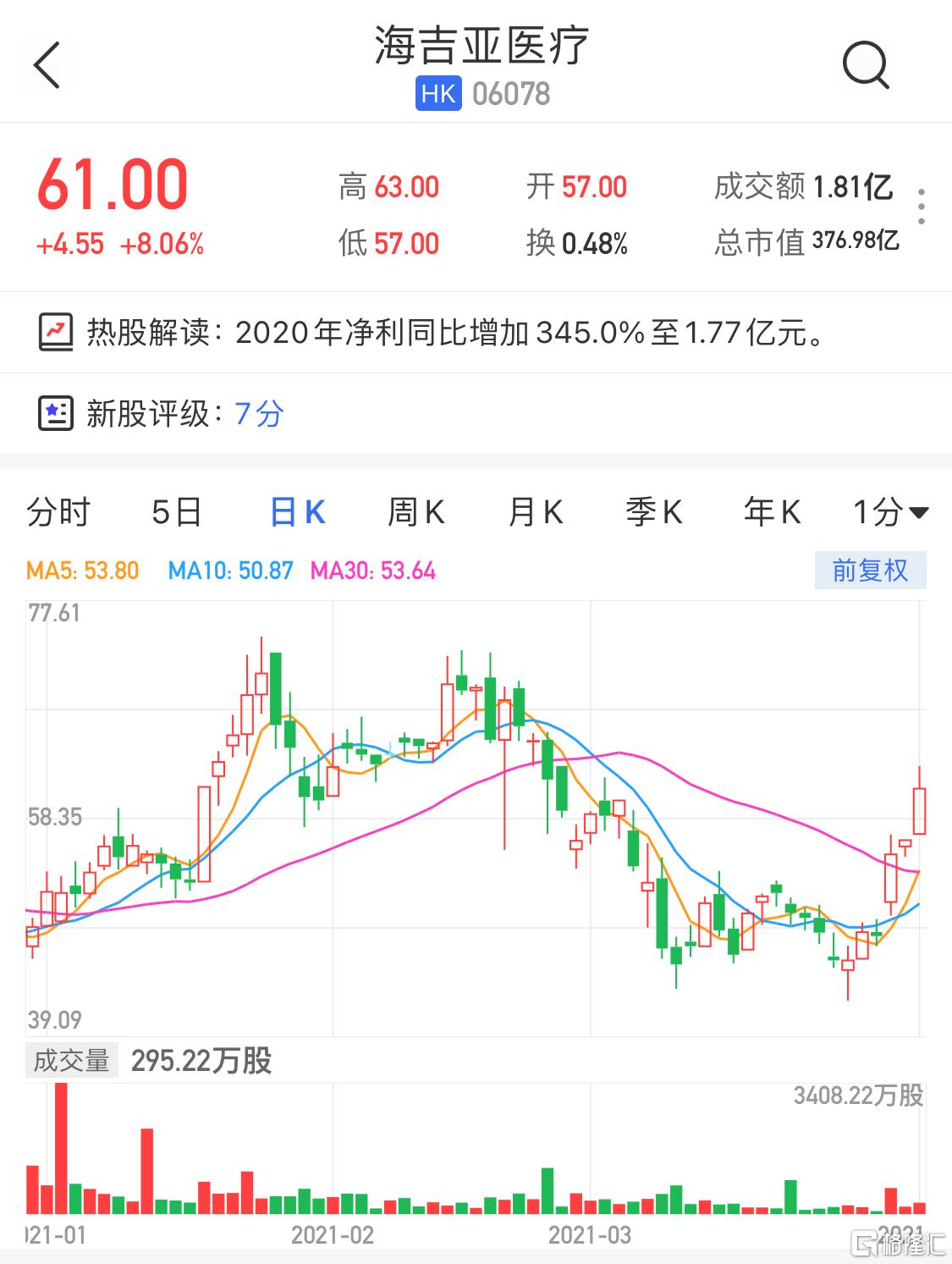Switch to 季K chart tab
Image resolution: width=952 pixels, height=1264 pixels.
(653, 512)
